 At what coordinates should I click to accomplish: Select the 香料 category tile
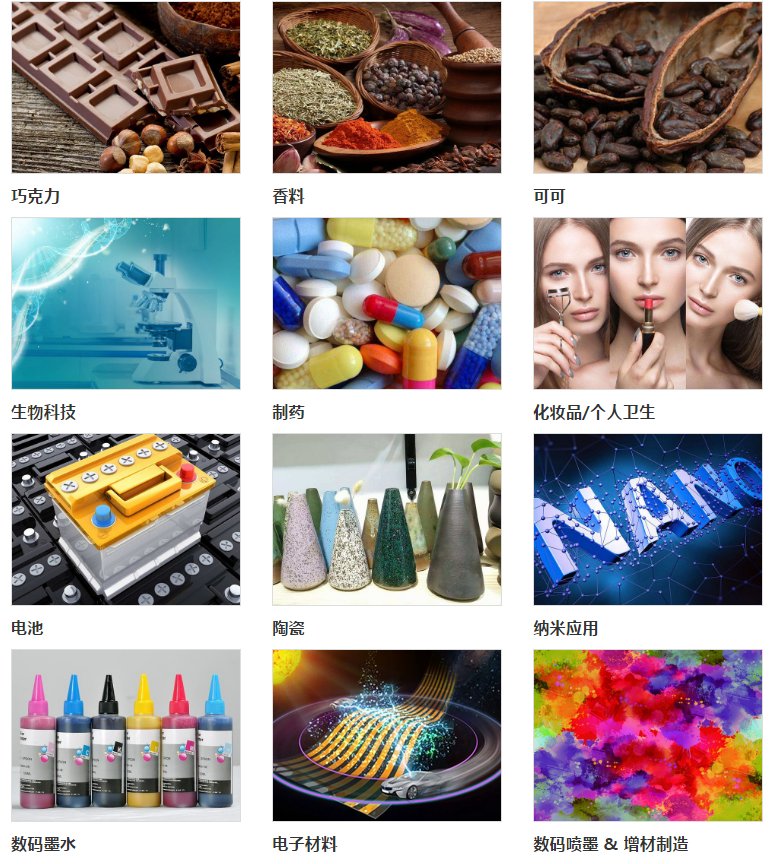(x=387, y=88)
